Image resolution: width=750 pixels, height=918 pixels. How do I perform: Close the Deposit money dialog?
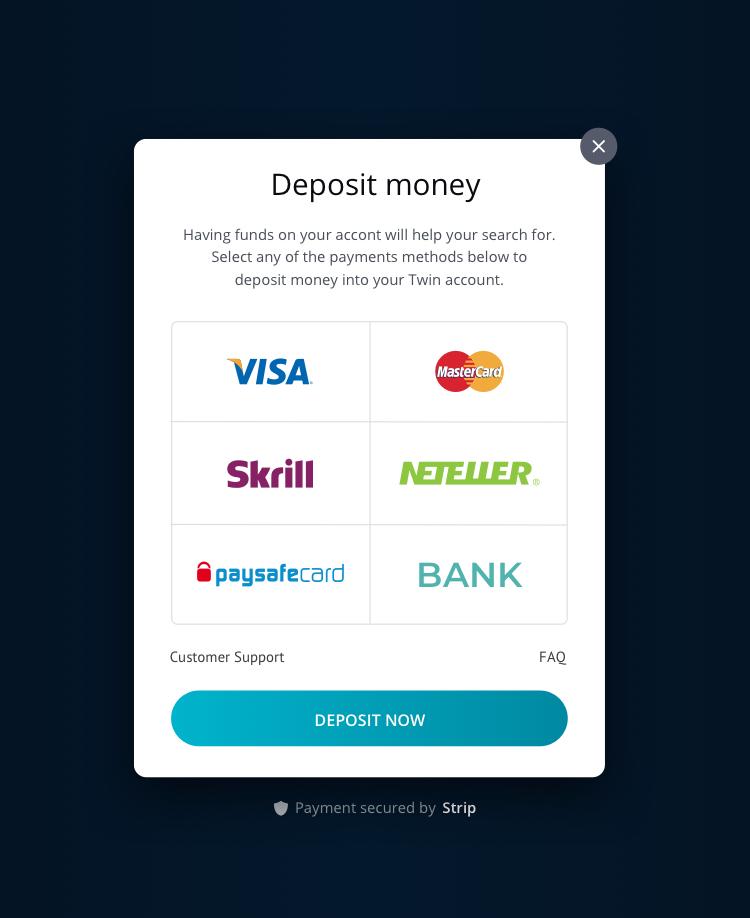[x=598, y=147]
